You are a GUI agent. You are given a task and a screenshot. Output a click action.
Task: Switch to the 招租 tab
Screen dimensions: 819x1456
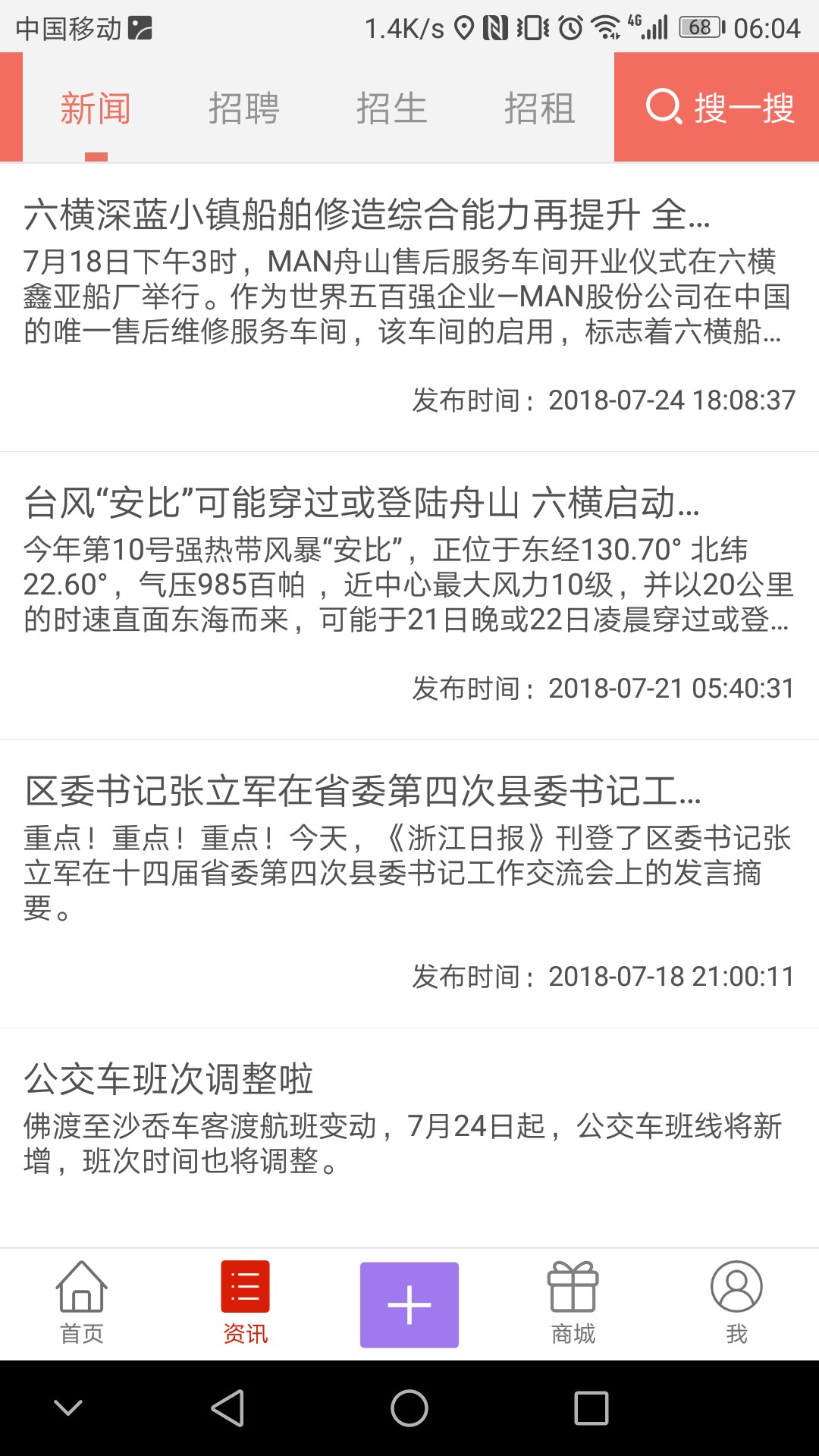[x=540, y=108]
